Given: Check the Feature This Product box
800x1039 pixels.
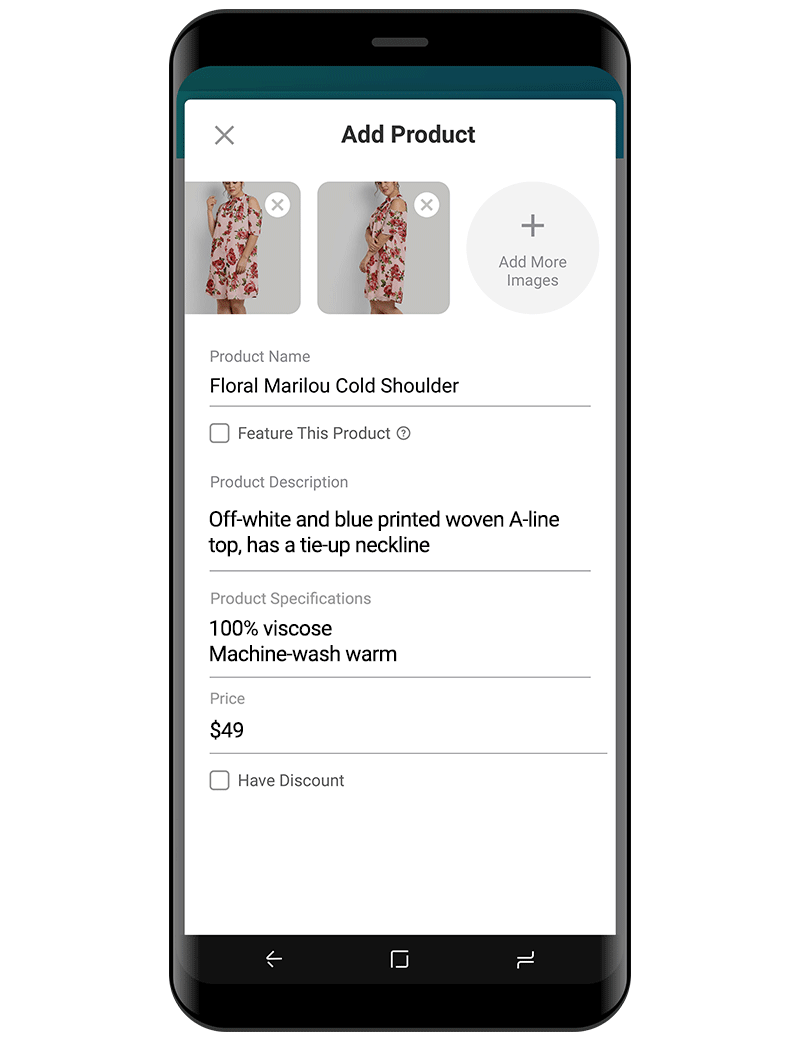Looking at the screenshot, I should tap(220, 433).
